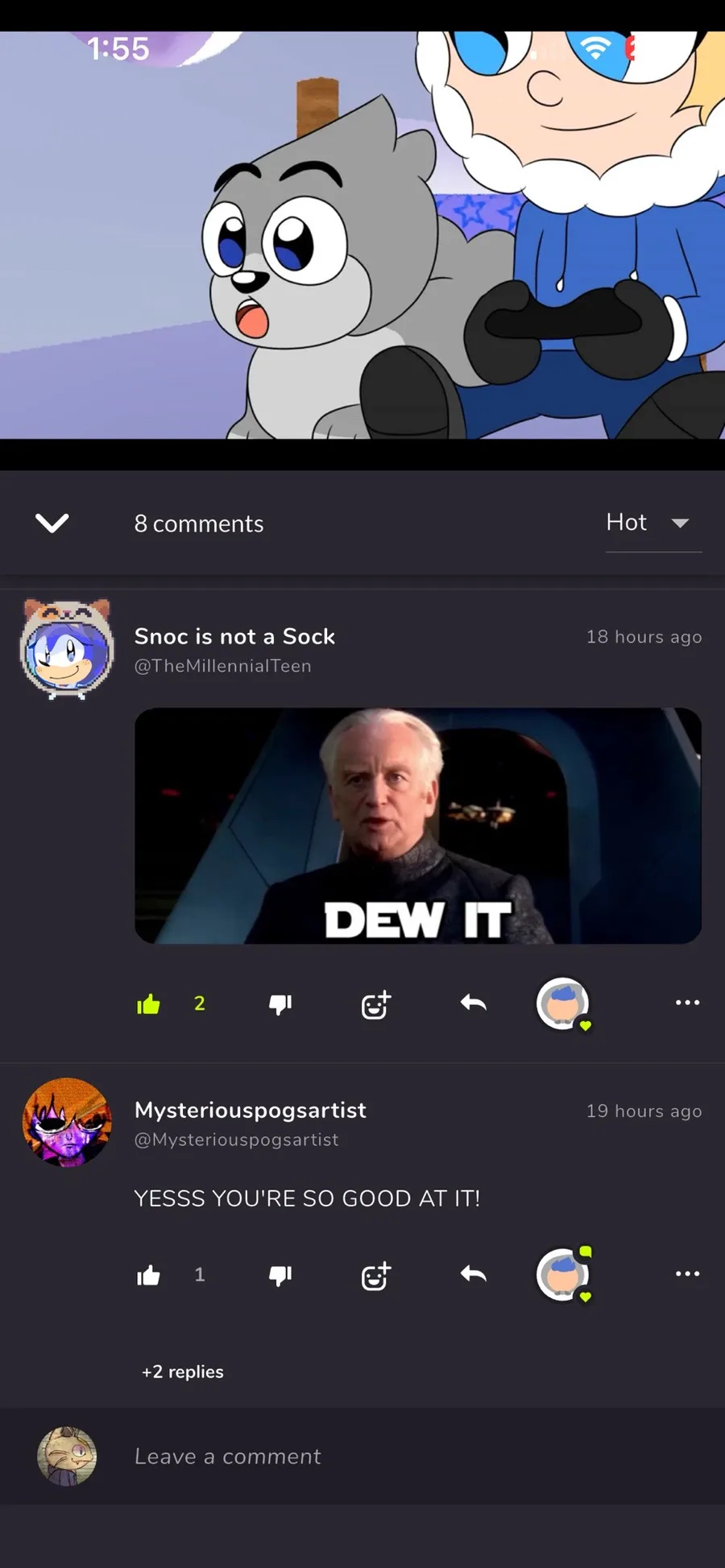Tap the Leave a comment field

coord(403,1456)
